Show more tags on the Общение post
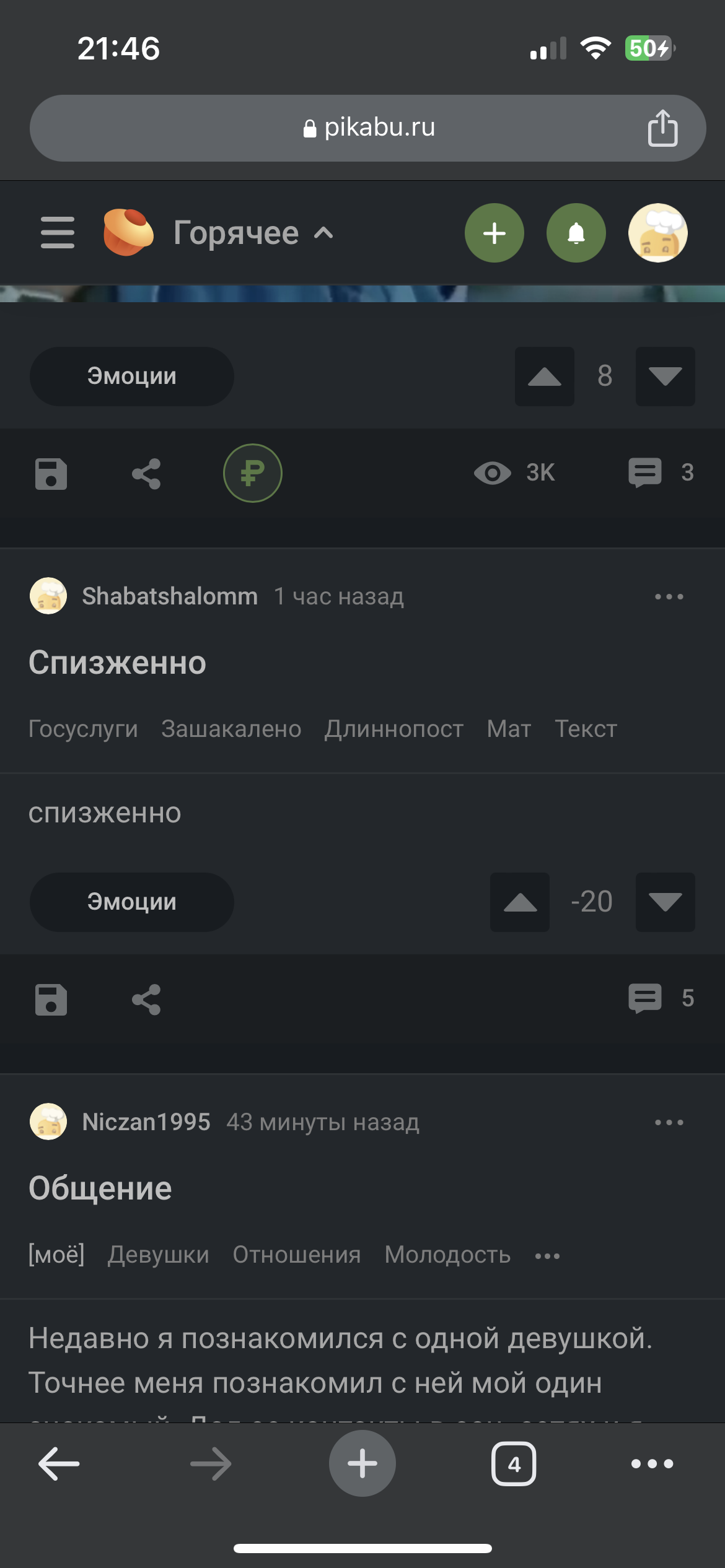The image size is (725, 1568). tap(547, 1256)
